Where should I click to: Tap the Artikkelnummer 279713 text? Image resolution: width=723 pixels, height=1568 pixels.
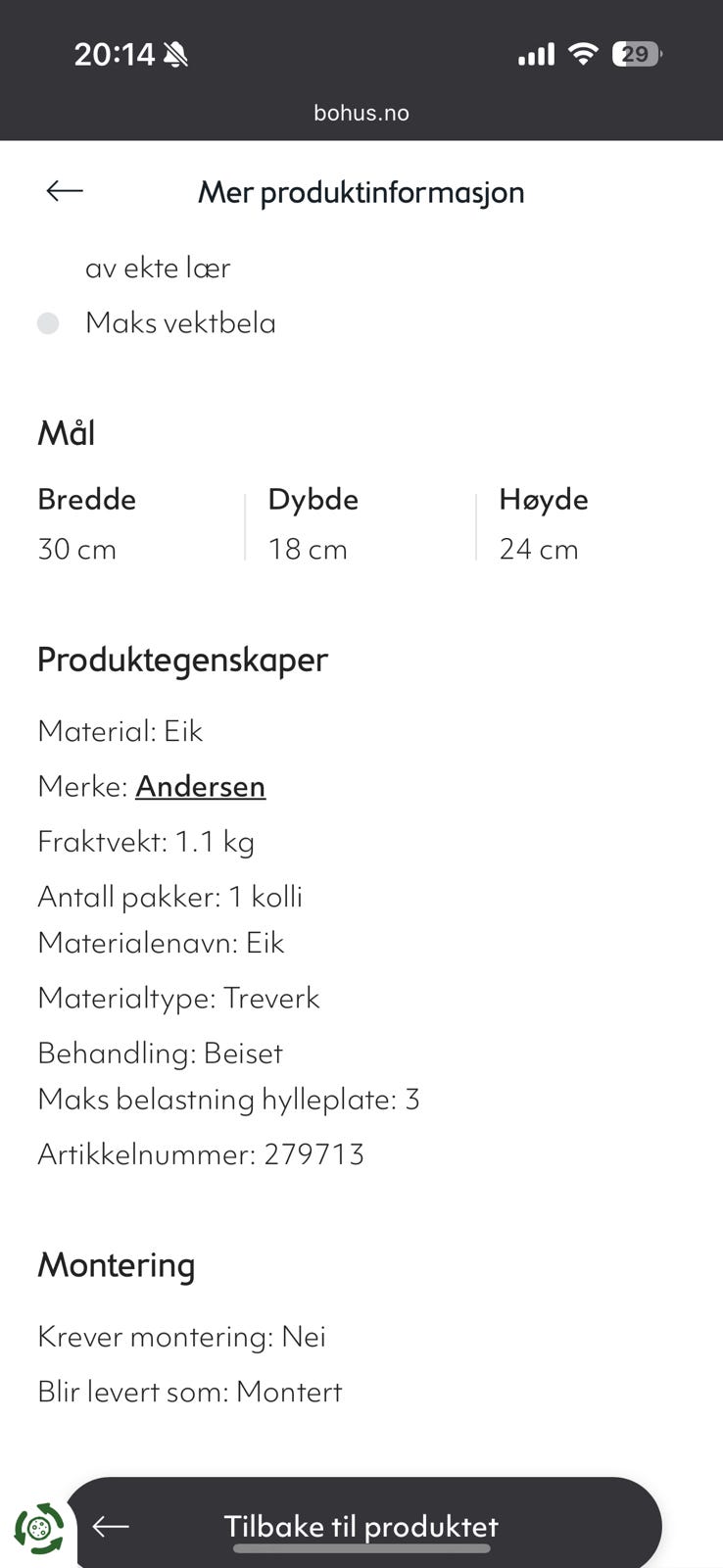(x=200, y=1154)
